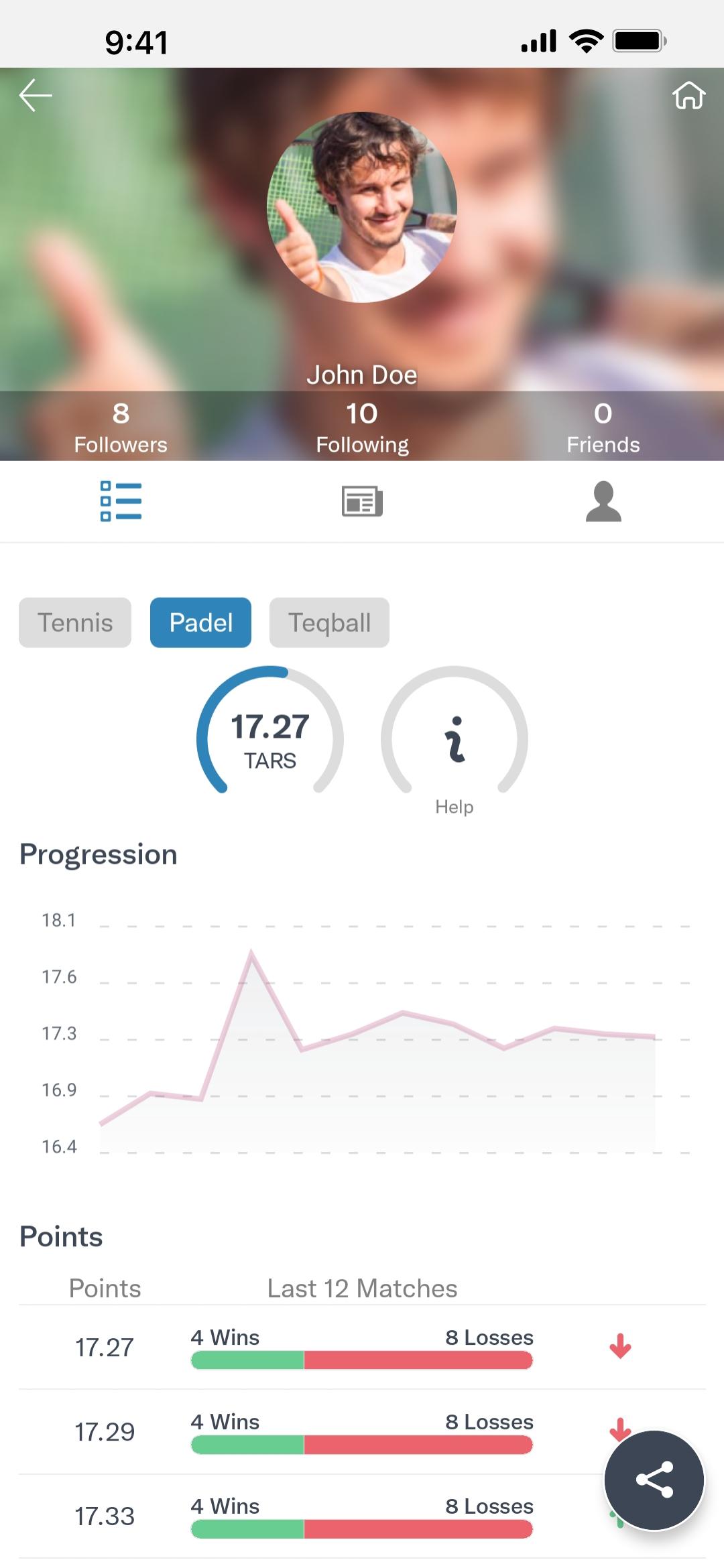
Task: Switch to the person profile tab
Action: pyautogui.click(x=603, y=501)
